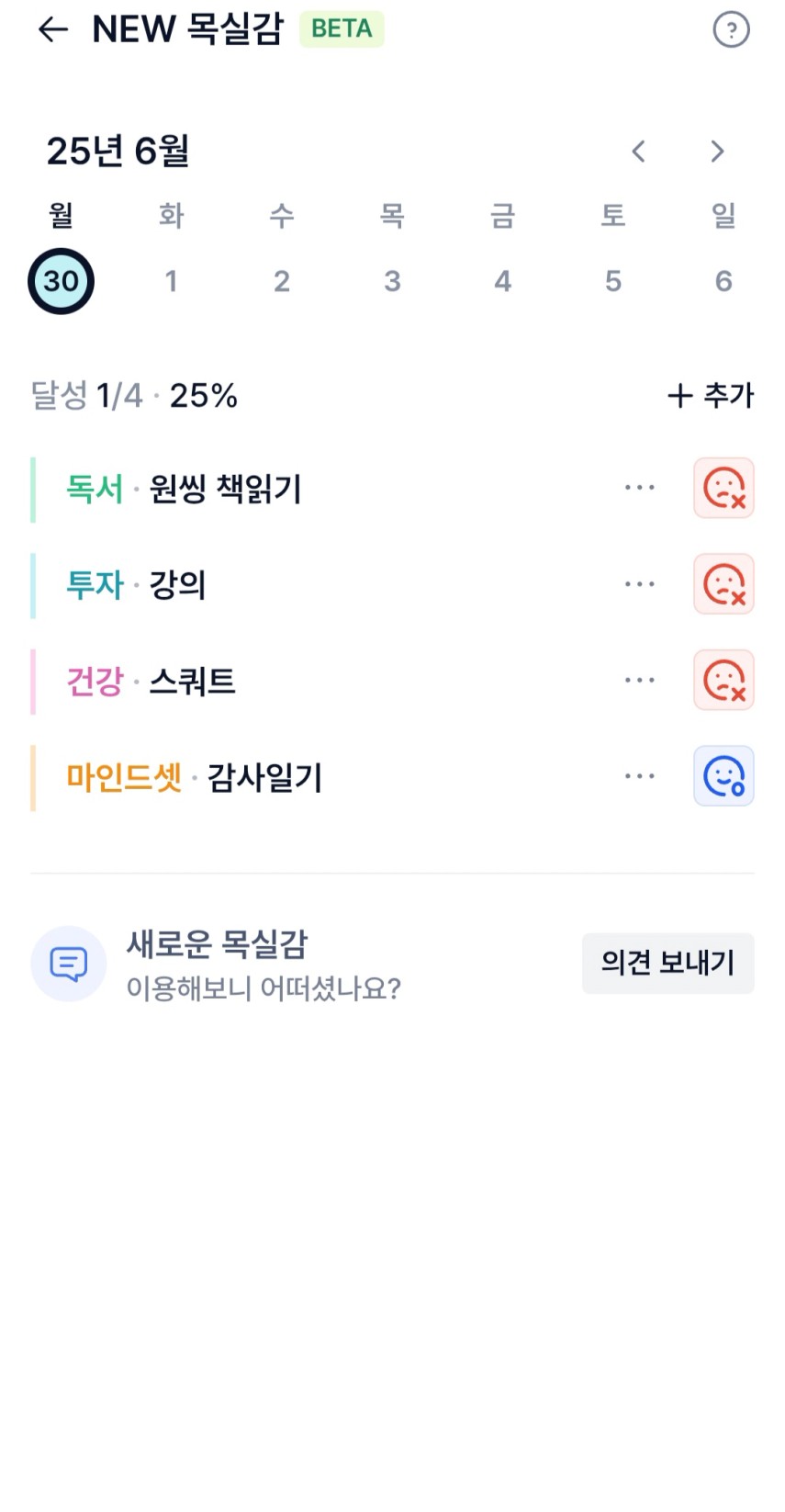This screenshot has width=785, height=1512.
Task: Go back using the top-left arrow
Action: click(53, 29)
